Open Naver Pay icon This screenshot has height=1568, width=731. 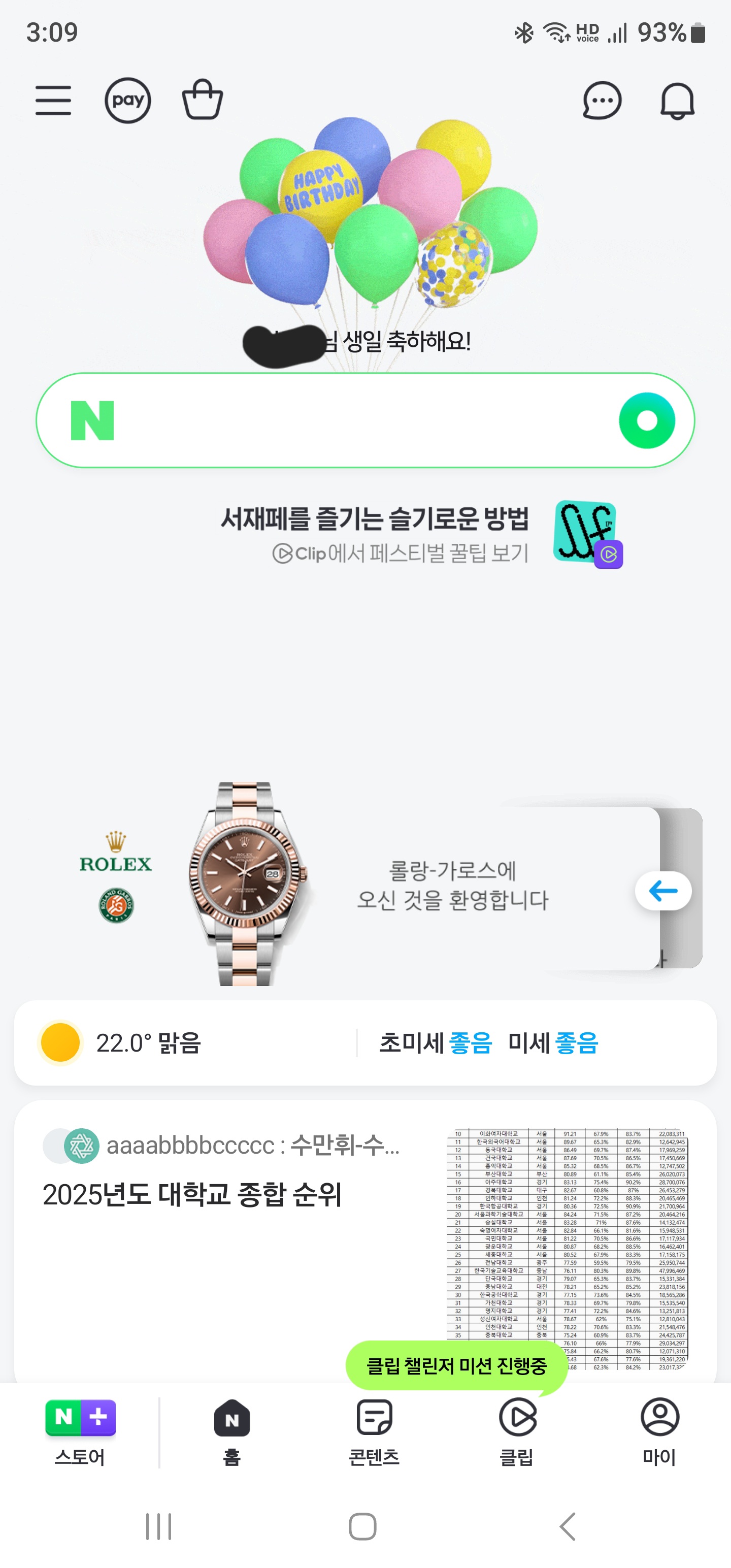[x=128, y=101]
